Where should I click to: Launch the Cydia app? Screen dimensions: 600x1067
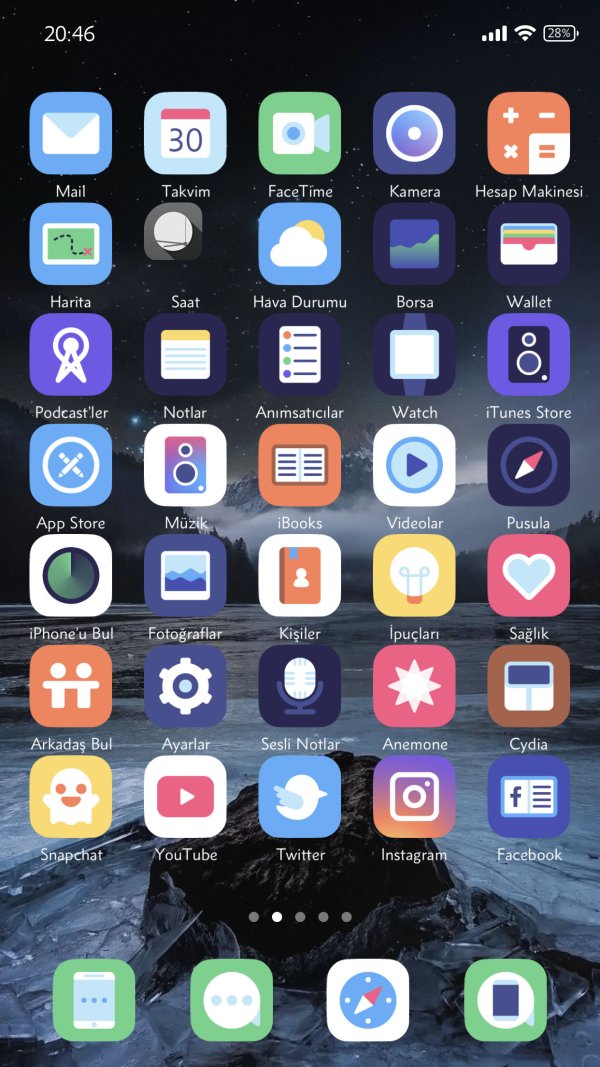pos(528,686)
